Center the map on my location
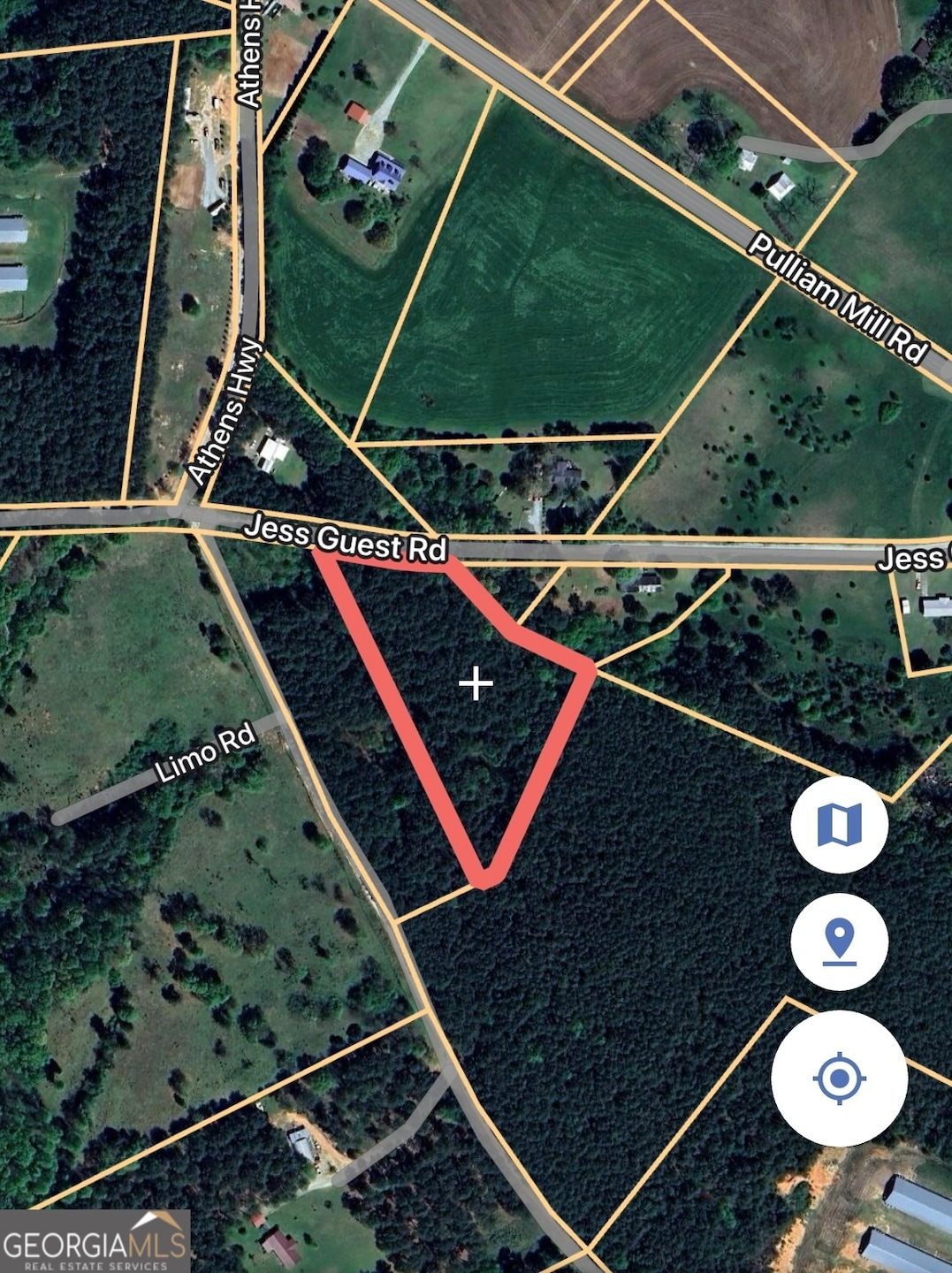 coord(839,1078)
